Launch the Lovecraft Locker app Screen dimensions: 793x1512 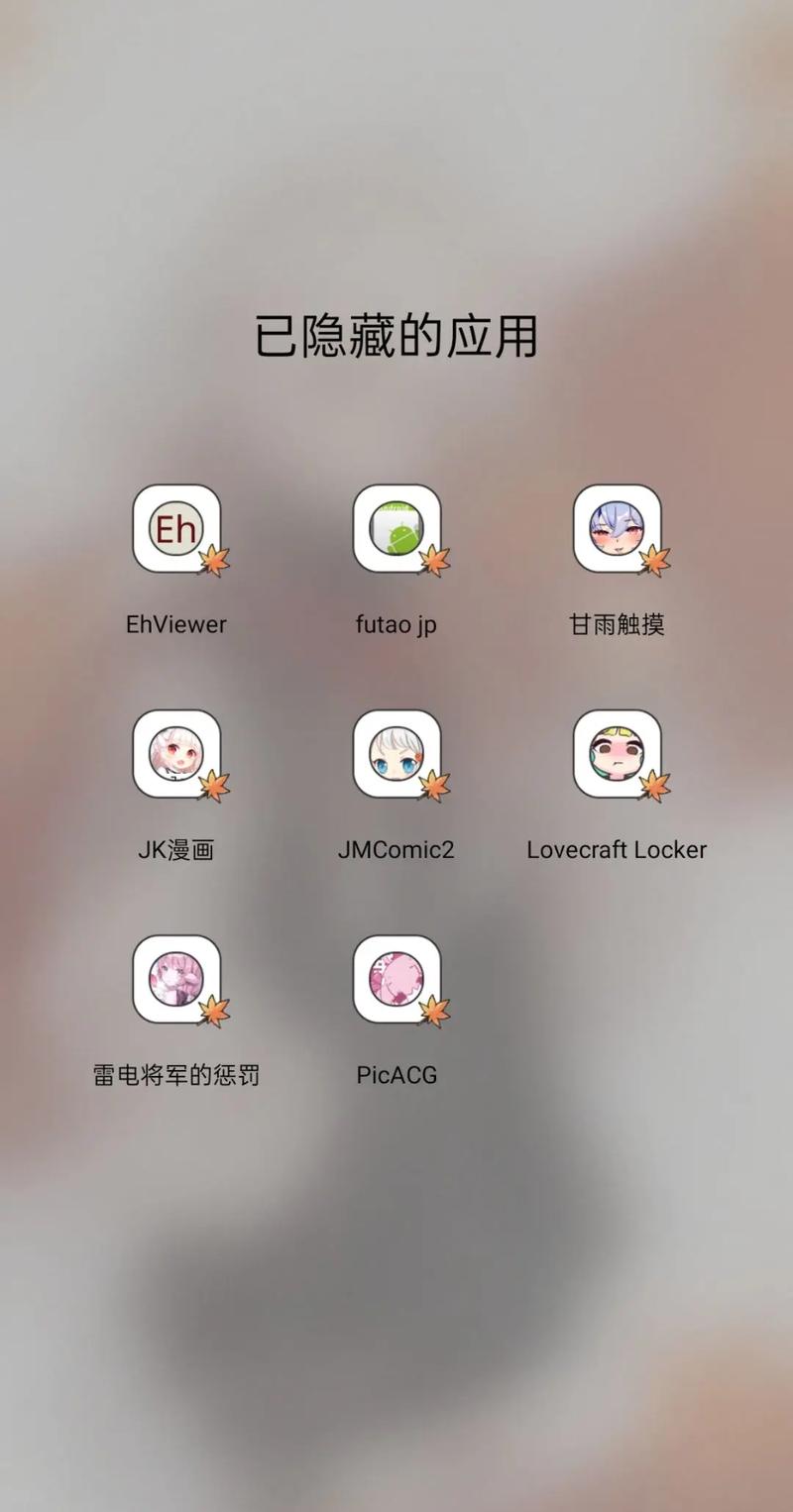point(617,754)
